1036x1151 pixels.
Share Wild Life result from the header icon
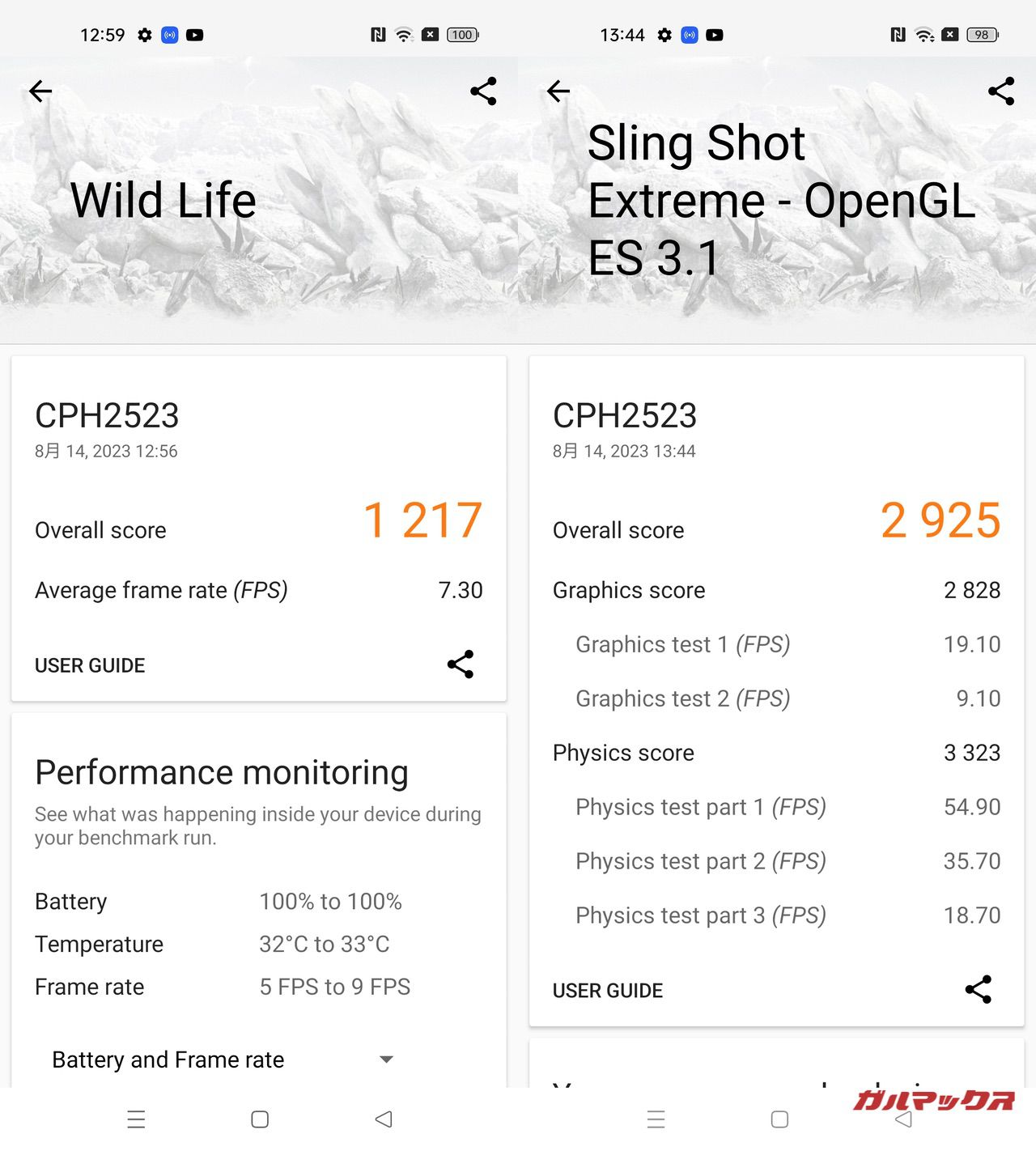pyautogui.click(x=483, y=91)
